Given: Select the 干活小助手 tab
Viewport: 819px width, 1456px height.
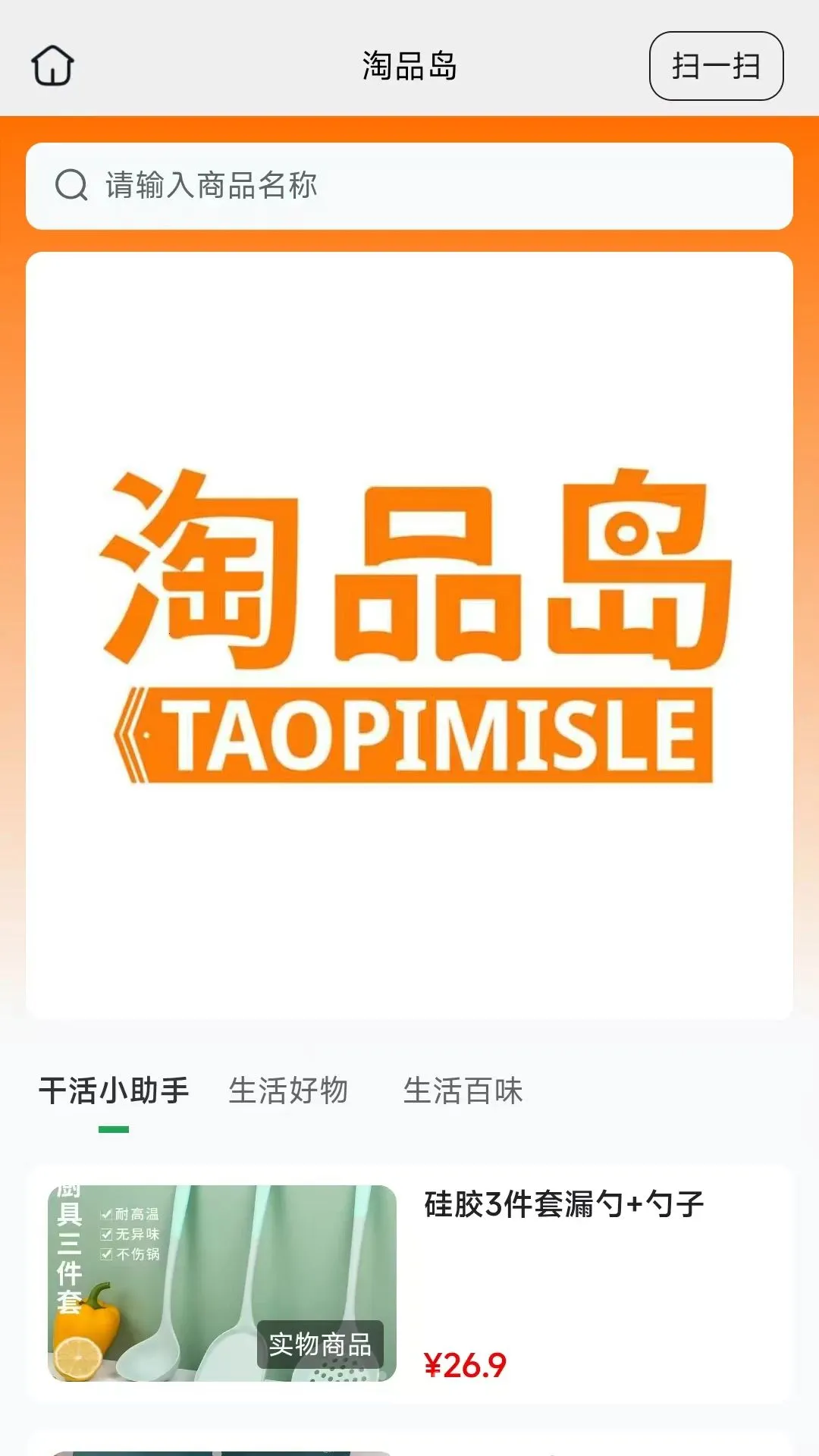Looking at the screenshot, I should (x=114, y=1091).
